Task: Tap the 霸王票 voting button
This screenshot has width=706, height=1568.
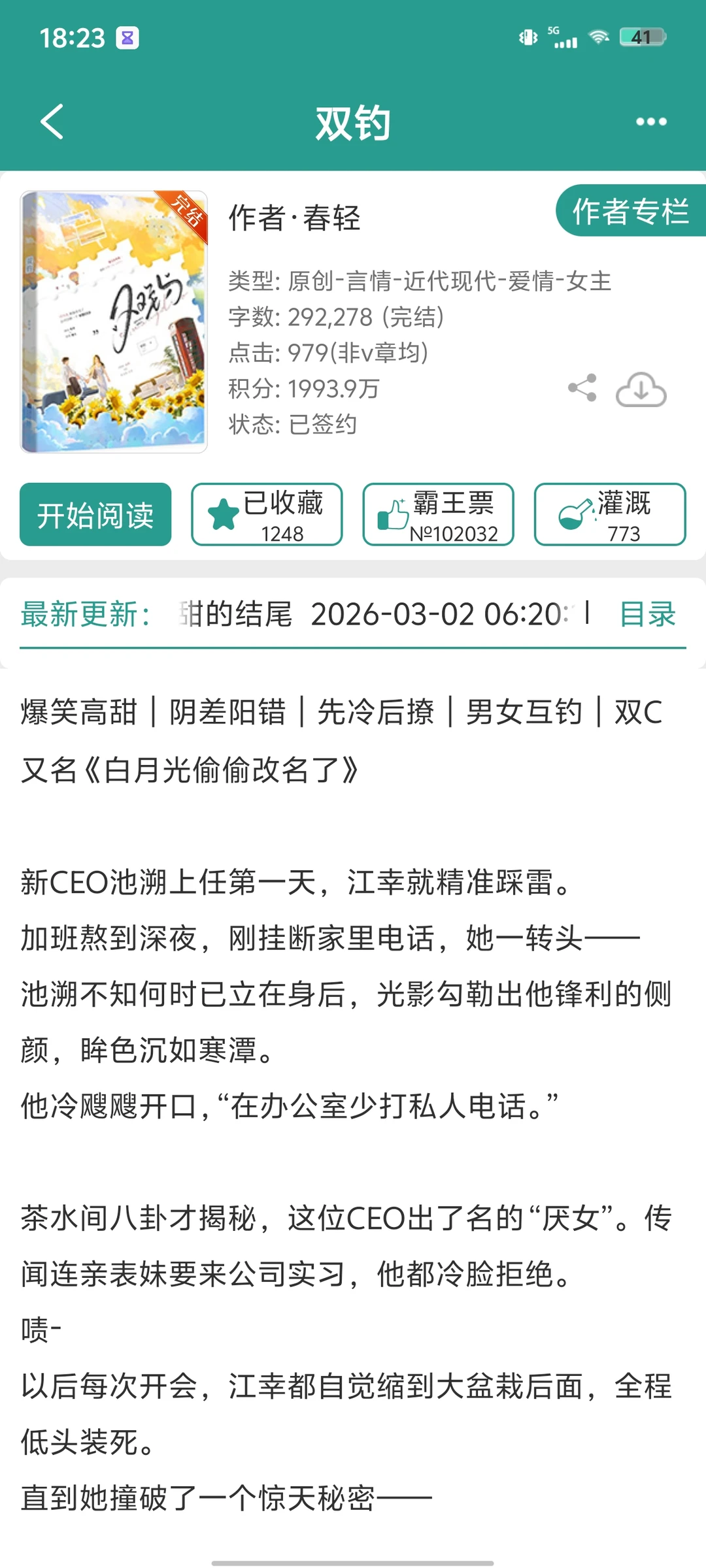Action: click(x=438, y=515)
